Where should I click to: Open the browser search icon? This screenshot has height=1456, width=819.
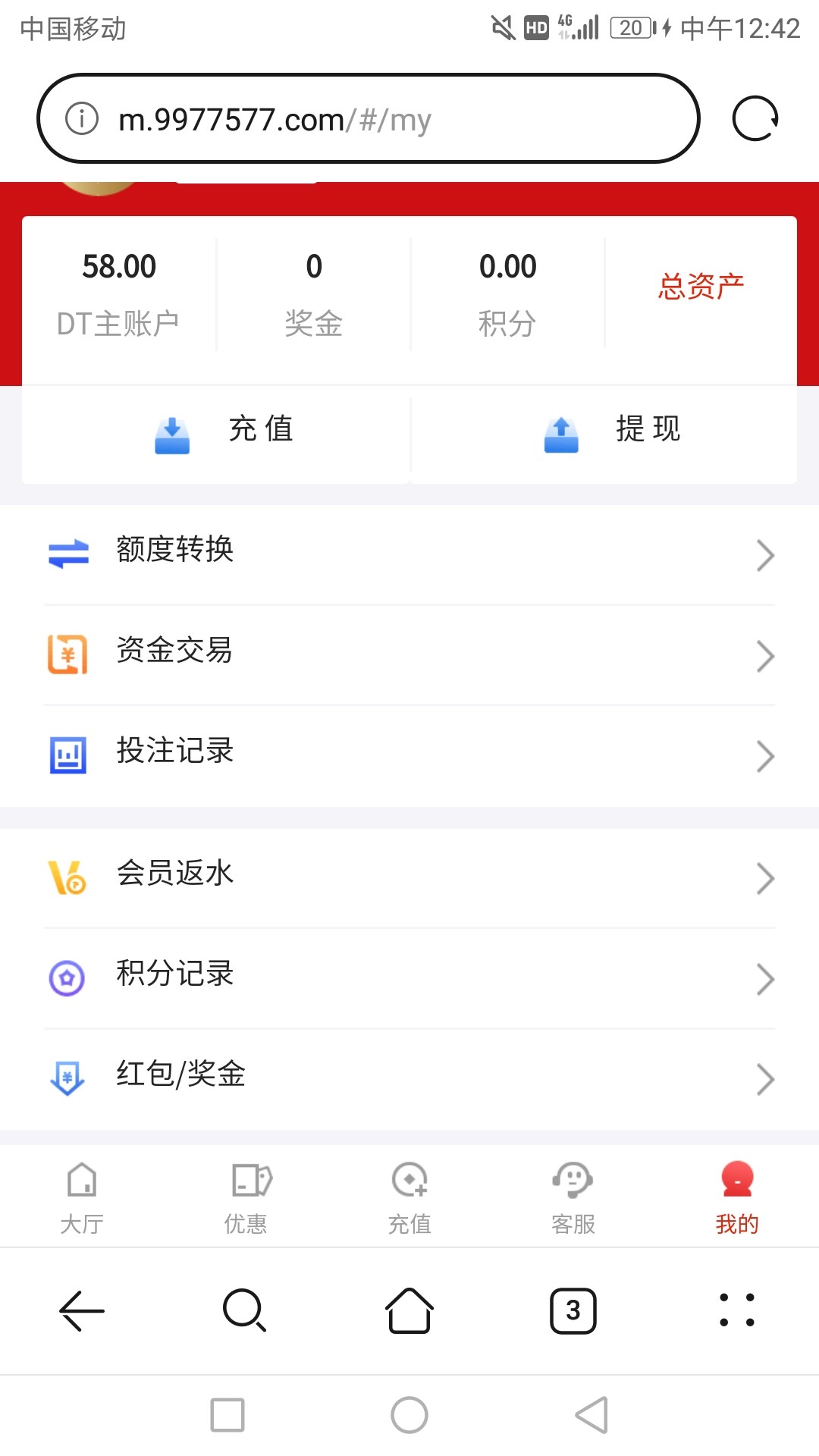[x=244, y=1310]
